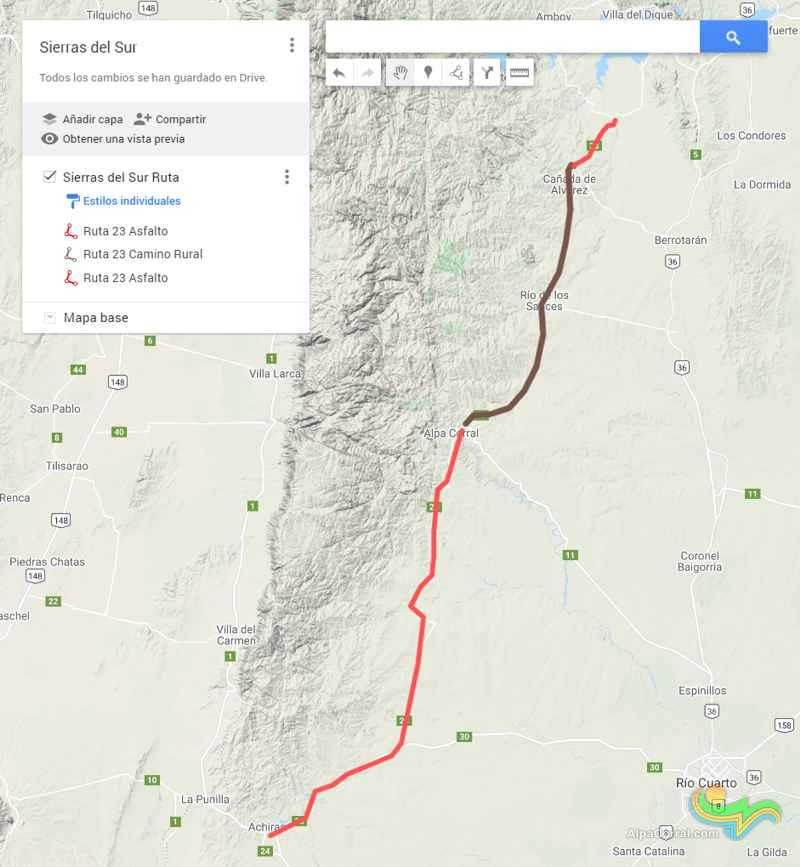The image size is (800, 867).
Task: Uncheck the Sierras del Sur Ruta layer
Action: (x=50, y=177)
